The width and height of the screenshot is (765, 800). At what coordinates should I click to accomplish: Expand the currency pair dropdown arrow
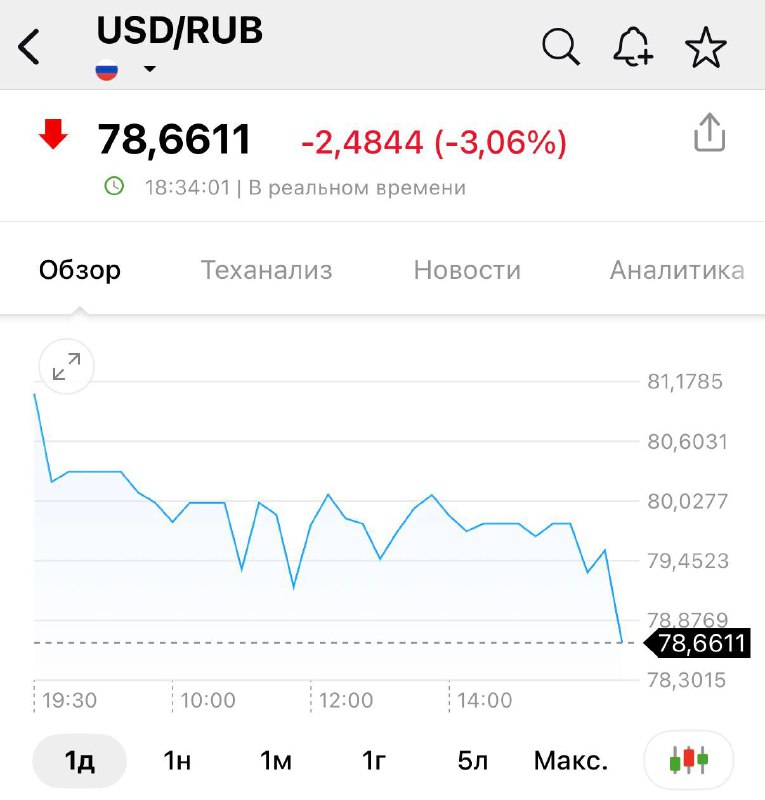coord(150,69)
